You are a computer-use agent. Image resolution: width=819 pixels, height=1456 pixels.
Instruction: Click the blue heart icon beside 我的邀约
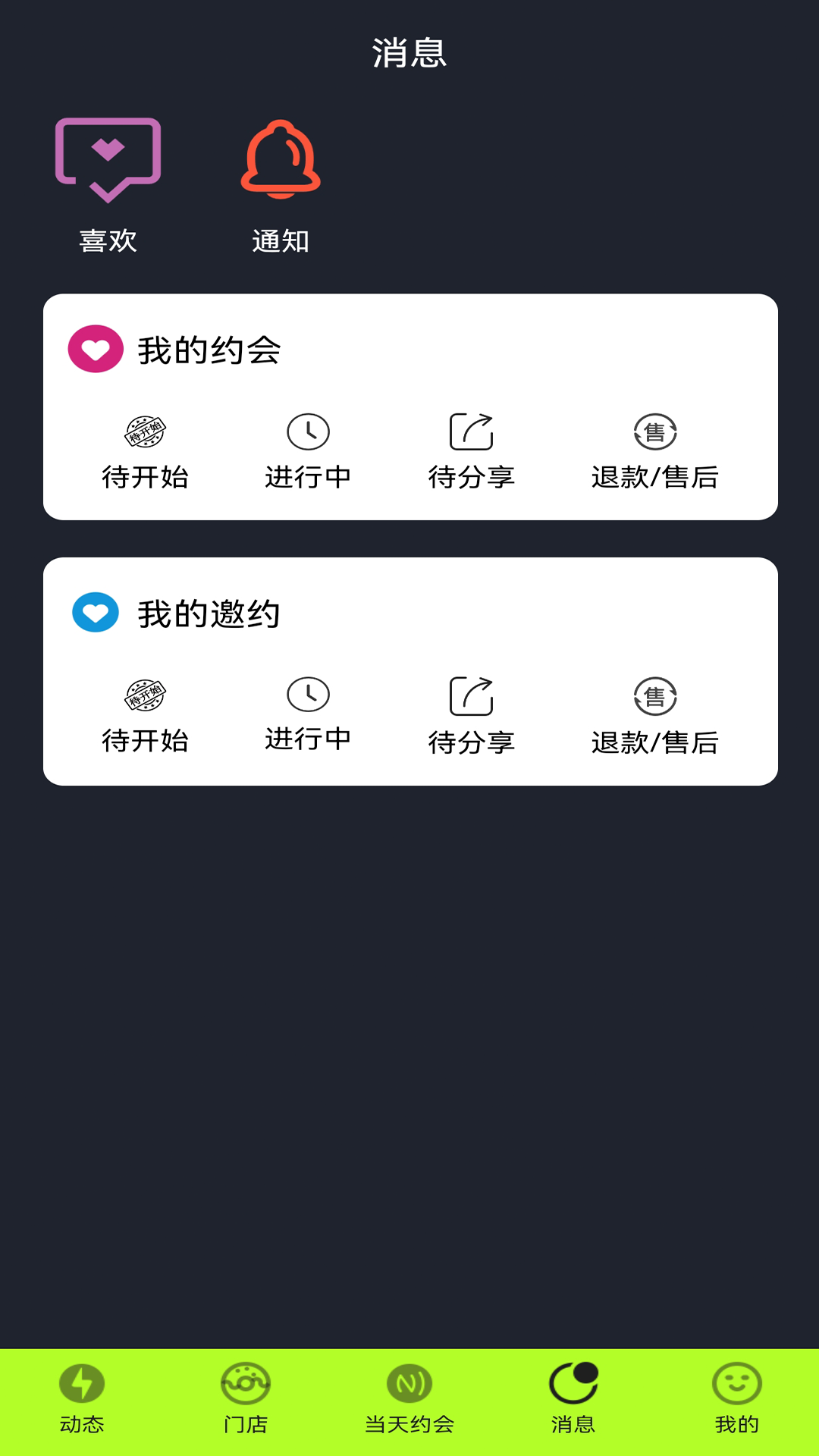coord(94,612)
